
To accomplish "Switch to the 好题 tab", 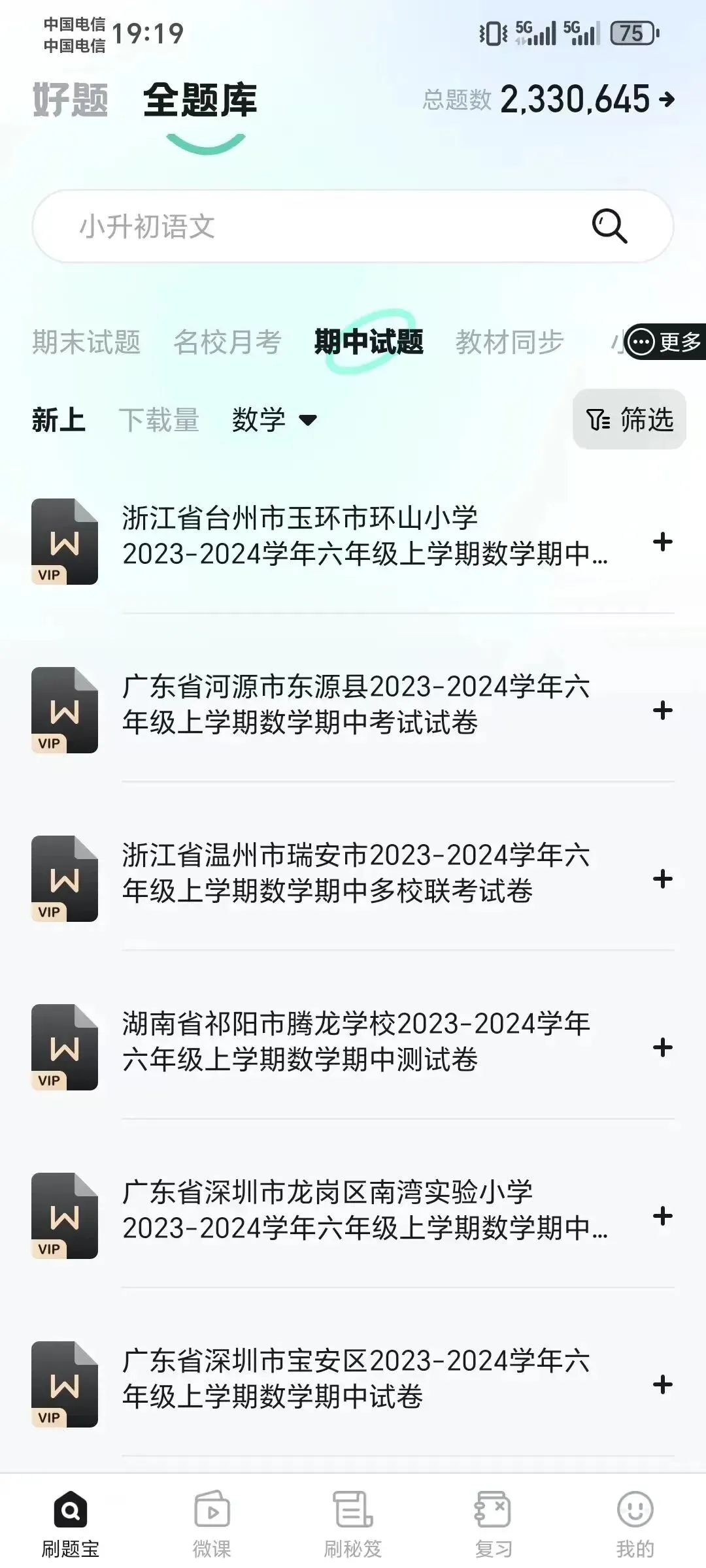I will (x=70, y=100).
